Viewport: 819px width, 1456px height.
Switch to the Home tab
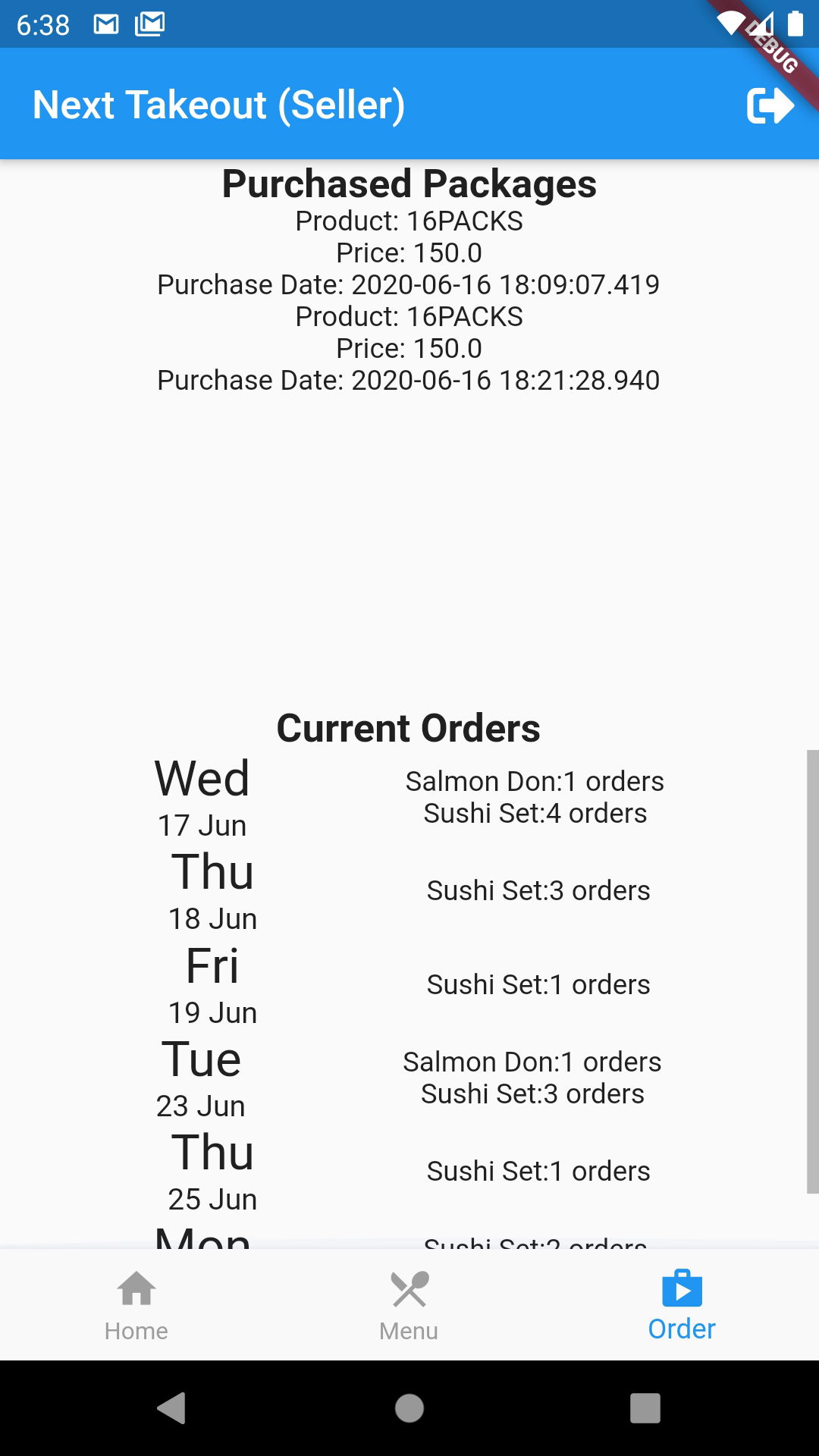pyautogui.click(x=136, y=1304)
